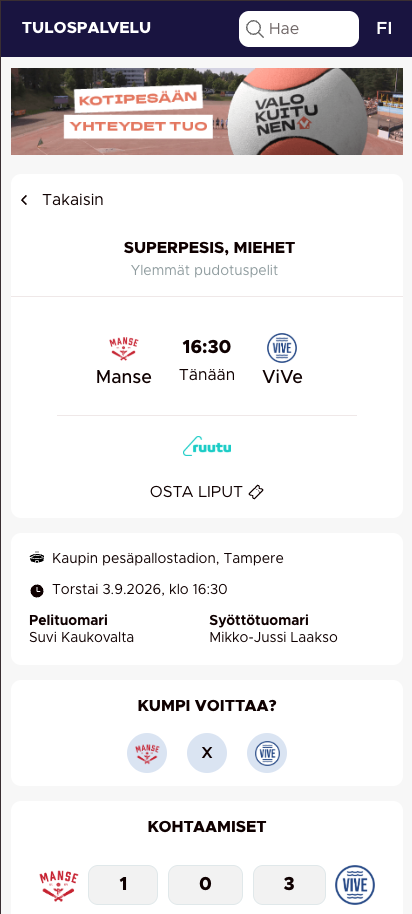The image size is (412, 914).
Task: Tap the Hae search field
Action: click(x=299, y=29)
